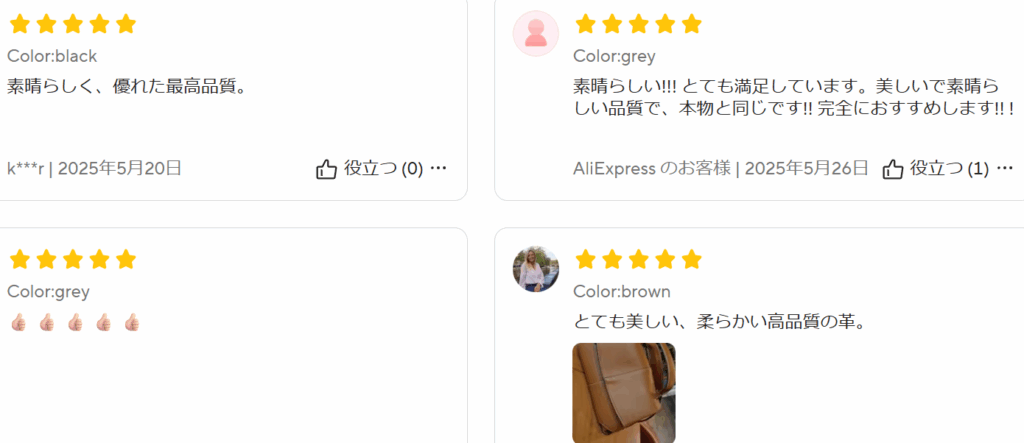Open the brown leather bag review photo
Screen dimensions: 1024x443
click(623, 392)
